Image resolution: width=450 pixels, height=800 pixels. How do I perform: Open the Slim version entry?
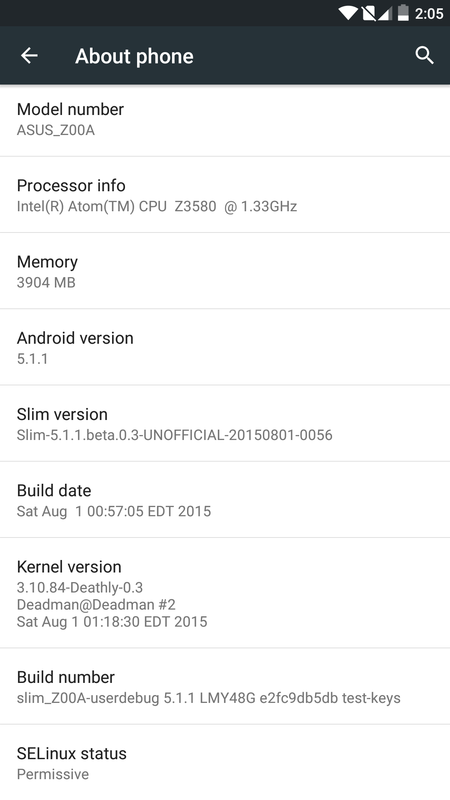(225, 423)
